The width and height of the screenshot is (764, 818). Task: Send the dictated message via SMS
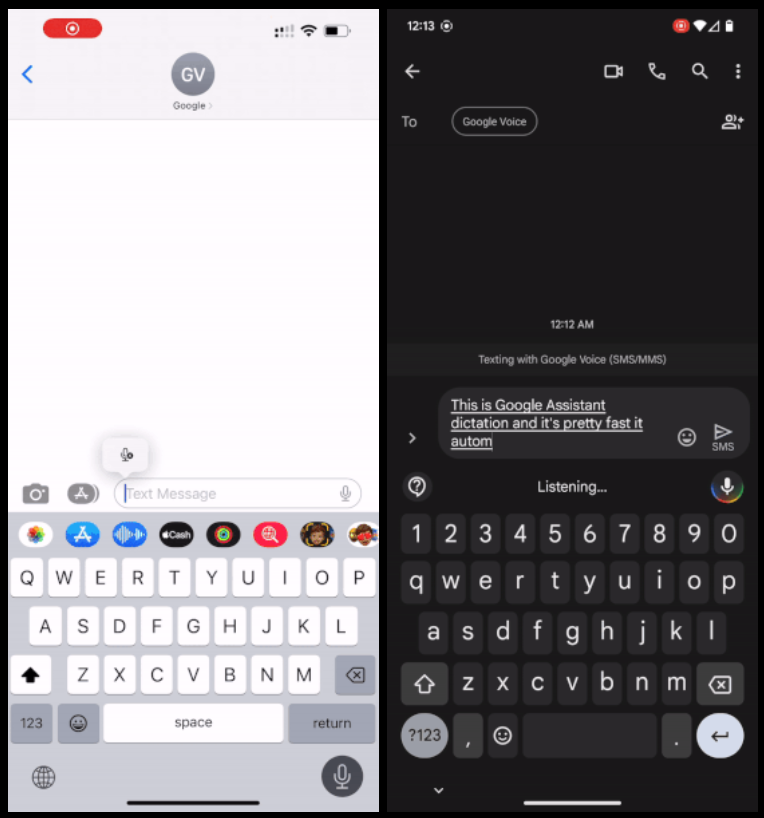[x=723, y=436]
